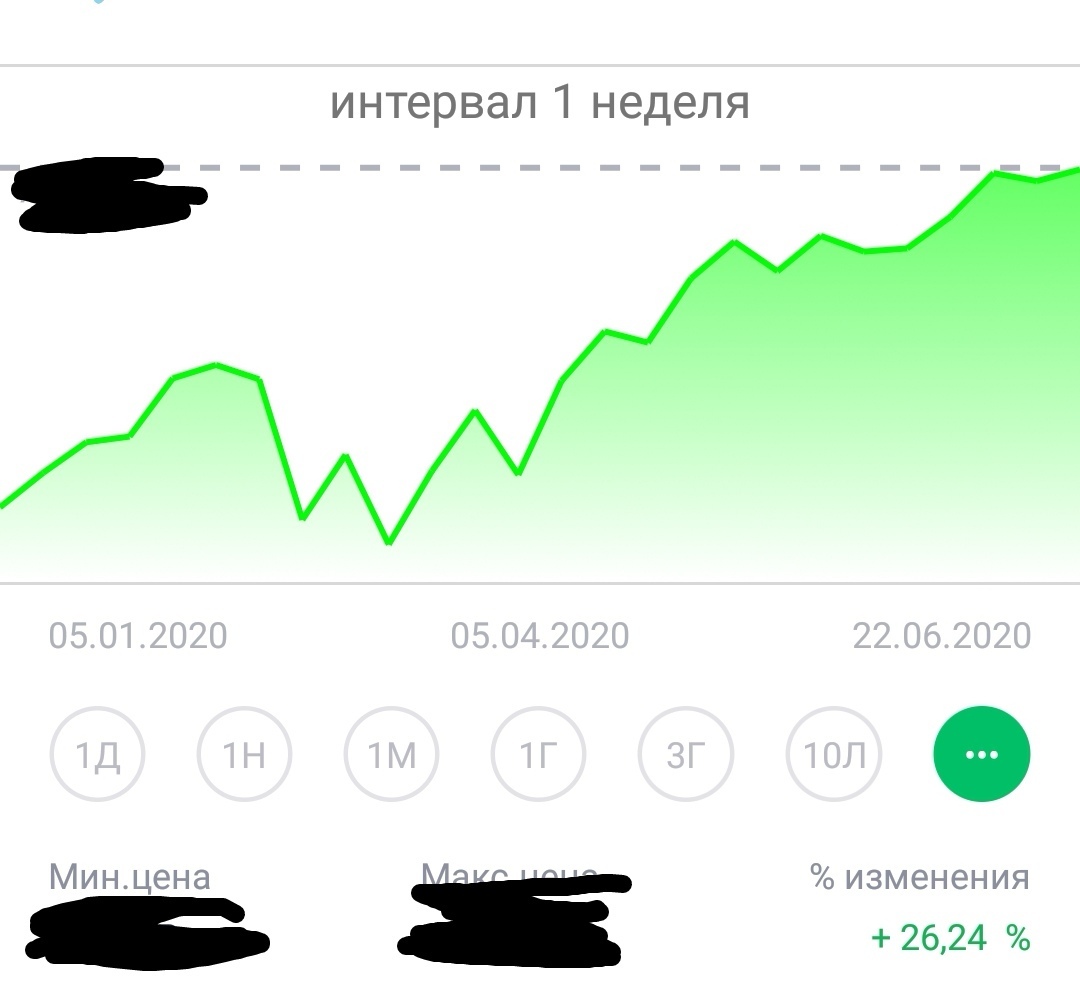
Task: Select the 10Л ten-year period
Action: pyautogui.click(x=833, y=754)
